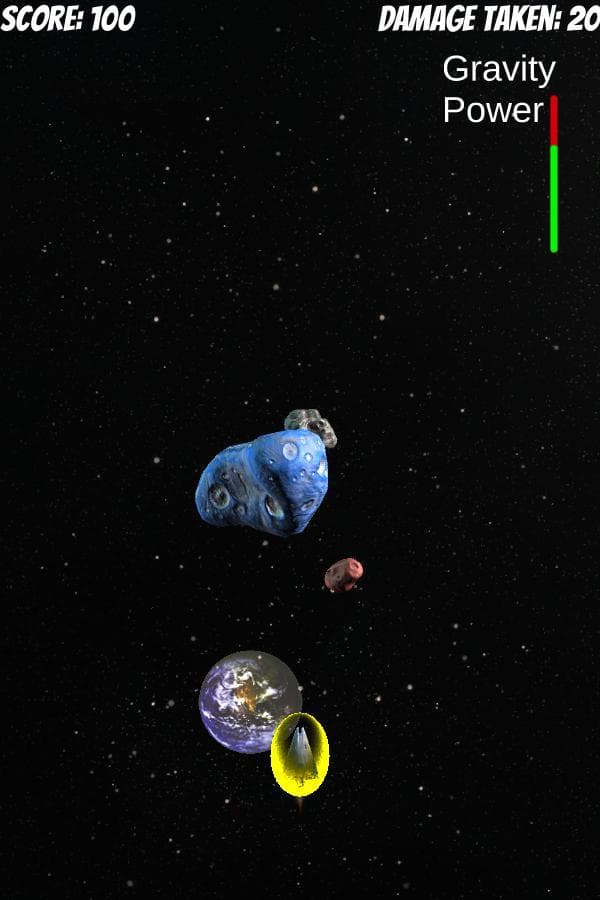Tap the small red asteroid
The image size is (600, 900).
click(343, 575)
